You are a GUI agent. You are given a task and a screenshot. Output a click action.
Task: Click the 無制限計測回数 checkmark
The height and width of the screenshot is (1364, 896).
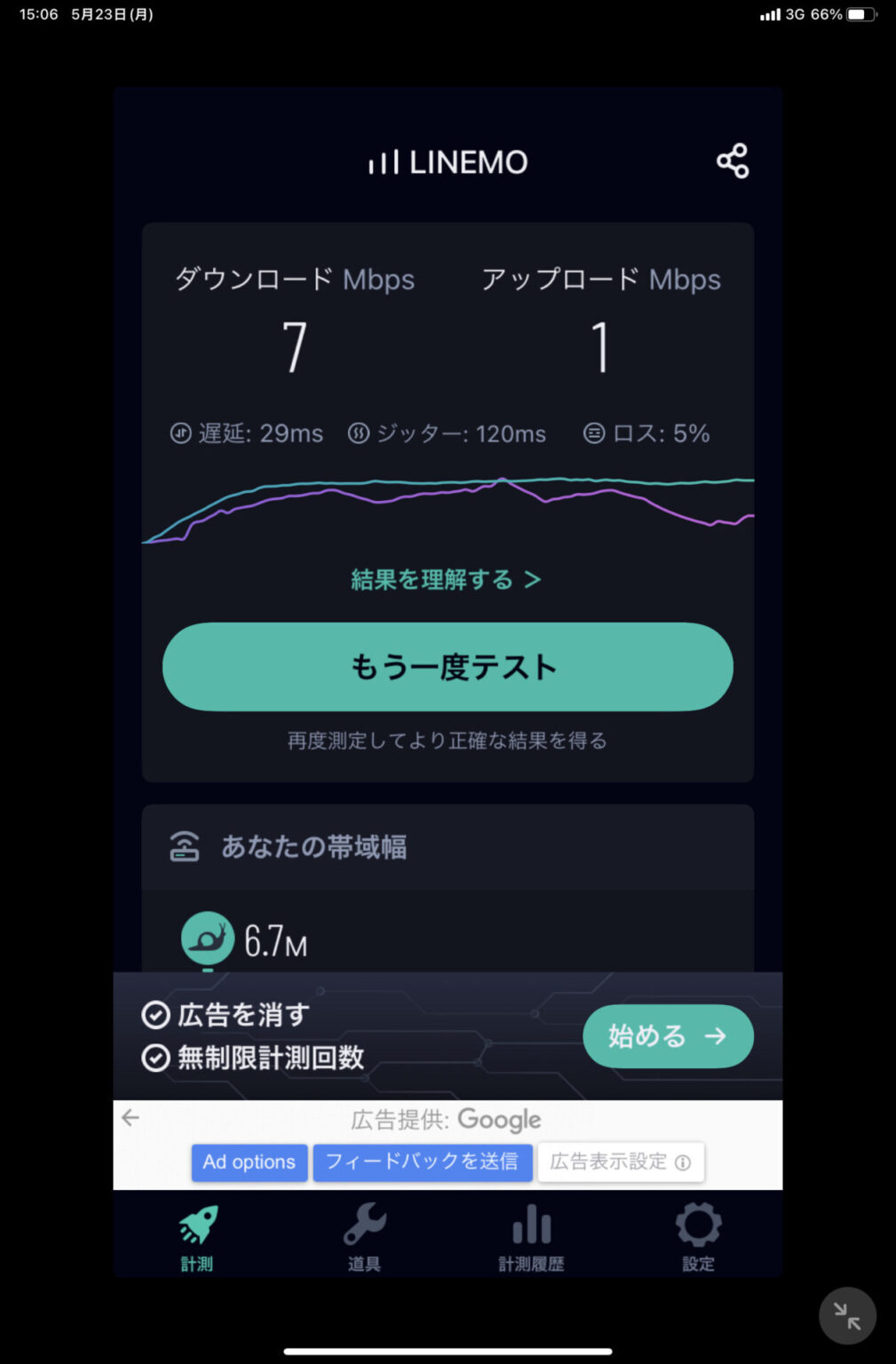155,1058
